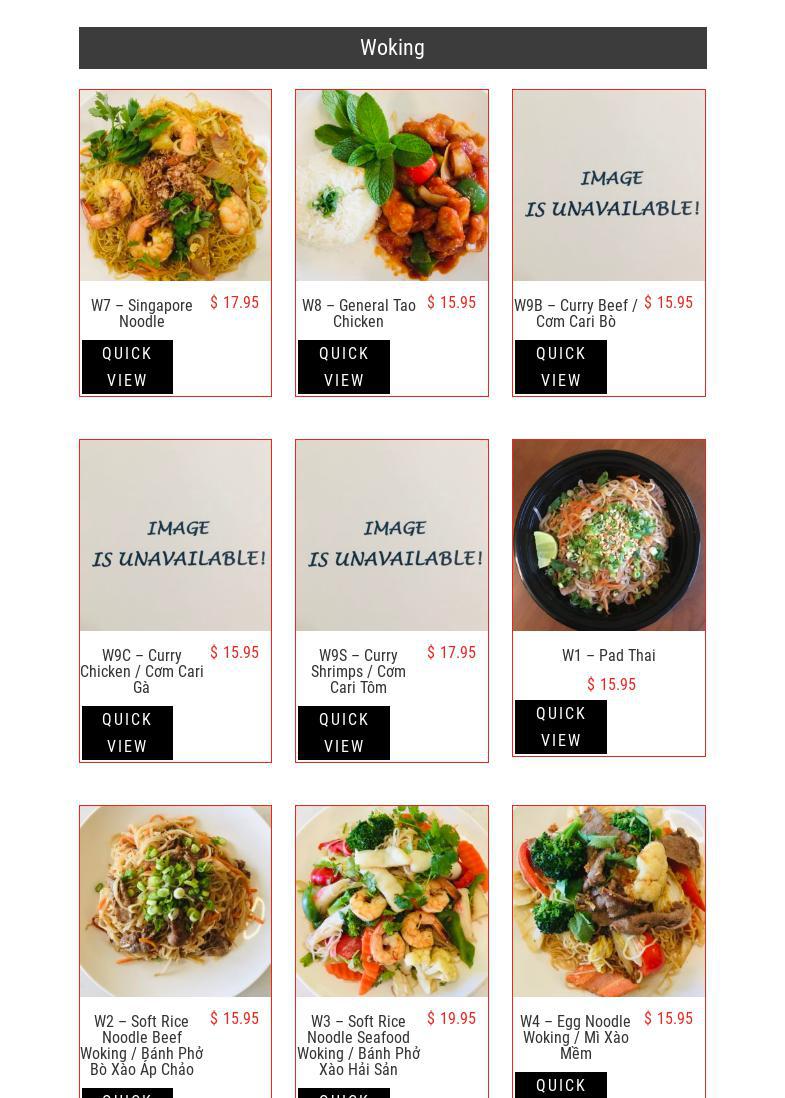785x1098 pixels.
Task: Open the W3 Soft Rice Noodle Seafood photo
Action: click(x=392, y=901)
